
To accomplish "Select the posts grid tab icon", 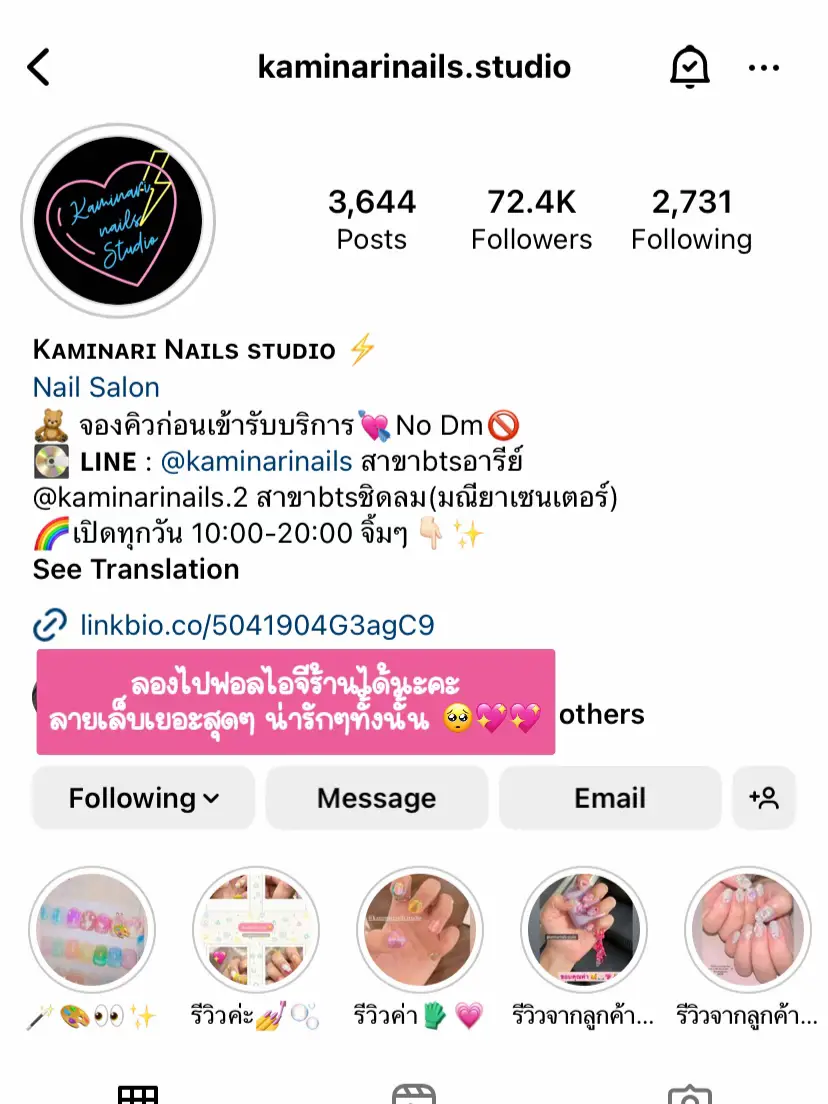I will coord(138,1095).
